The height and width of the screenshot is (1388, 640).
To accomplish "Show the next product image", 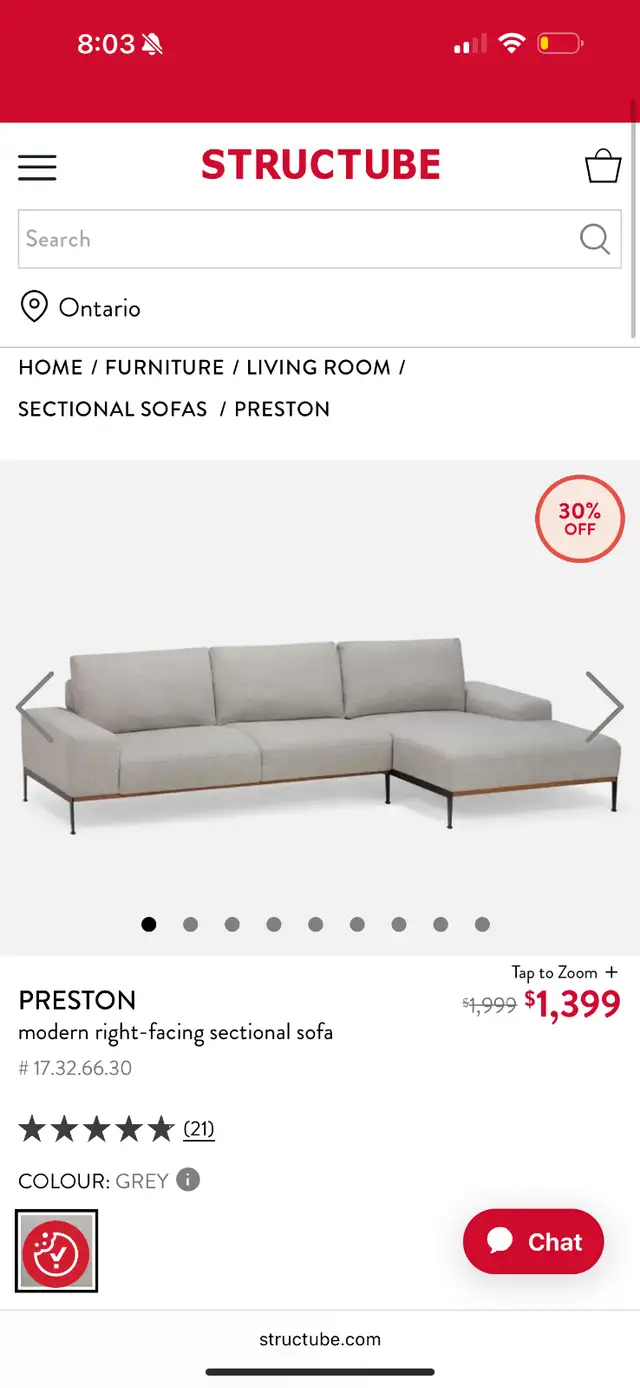I will pos(603,706).
